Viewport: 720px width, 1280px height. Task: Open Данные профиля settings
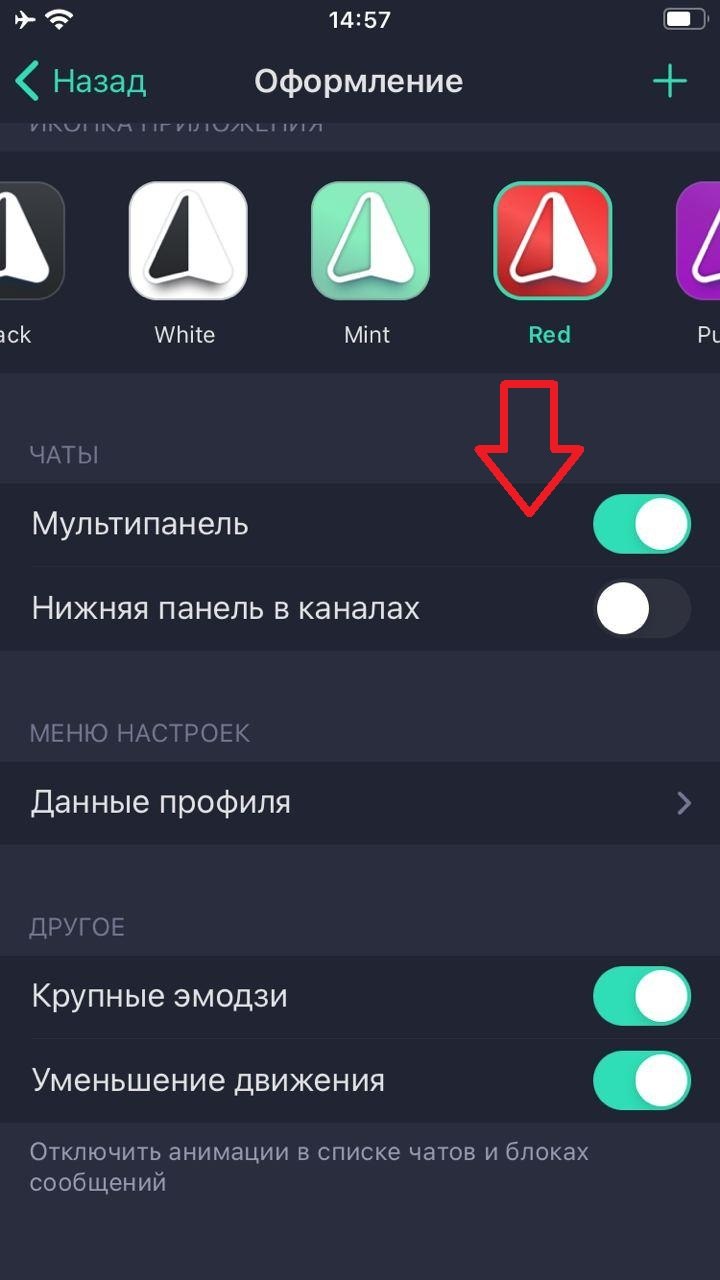click(x=360, y=802)
